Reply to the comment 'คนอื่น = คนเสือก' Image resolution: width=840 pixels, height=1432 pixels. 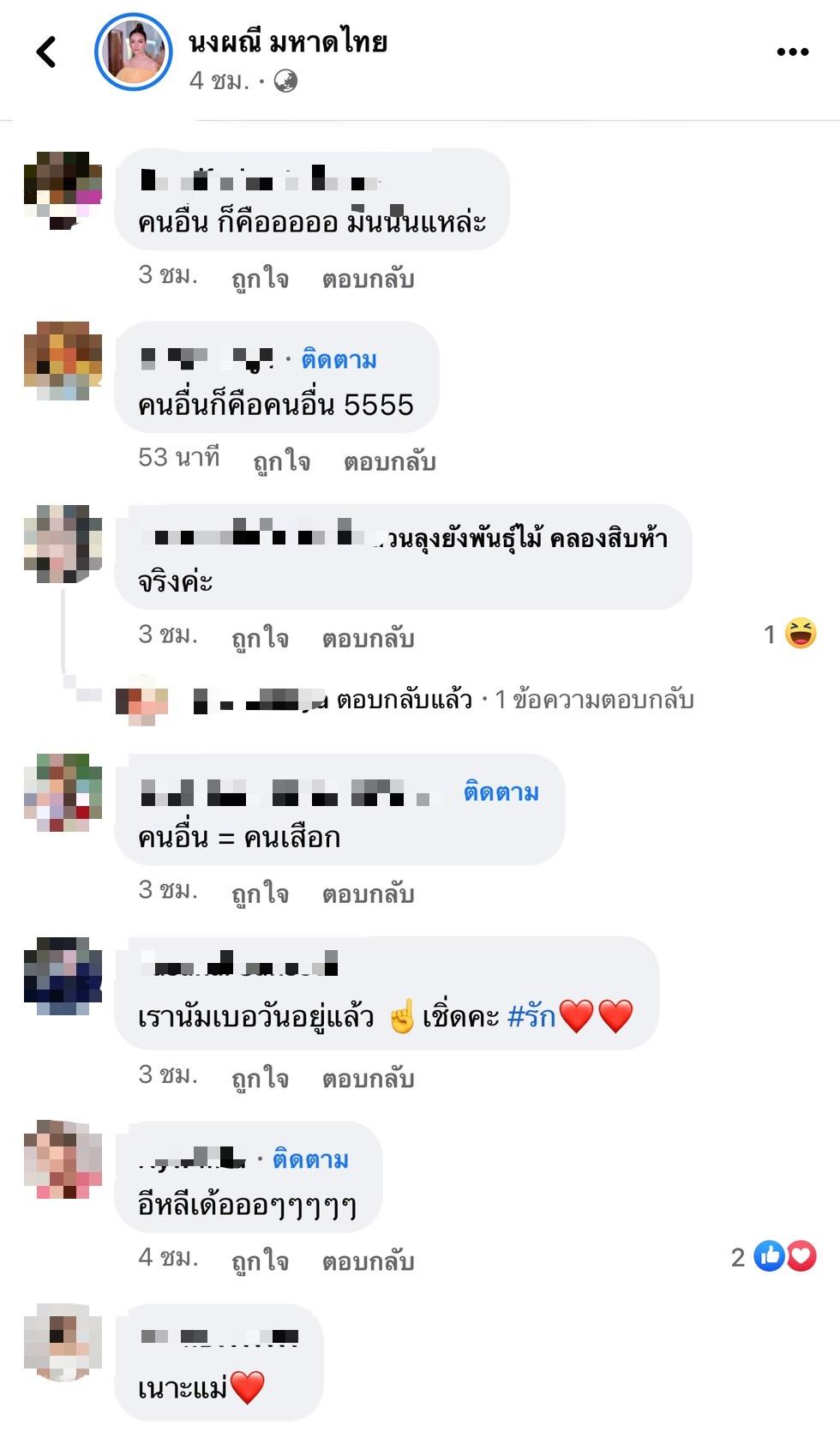(368, 893)
